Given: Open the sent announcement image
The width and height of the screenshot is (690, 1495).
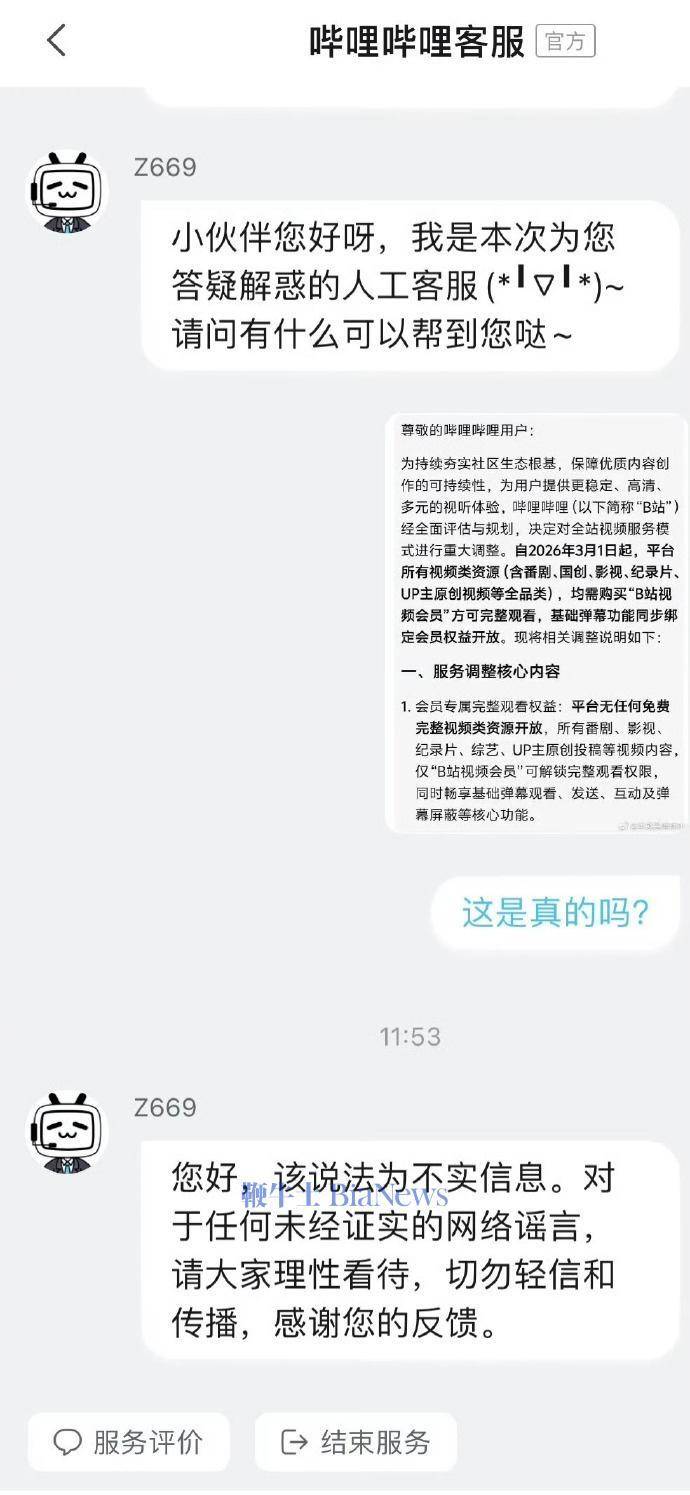Looking at the screenshot, I should pyautogui.click(x=536, y=624).
